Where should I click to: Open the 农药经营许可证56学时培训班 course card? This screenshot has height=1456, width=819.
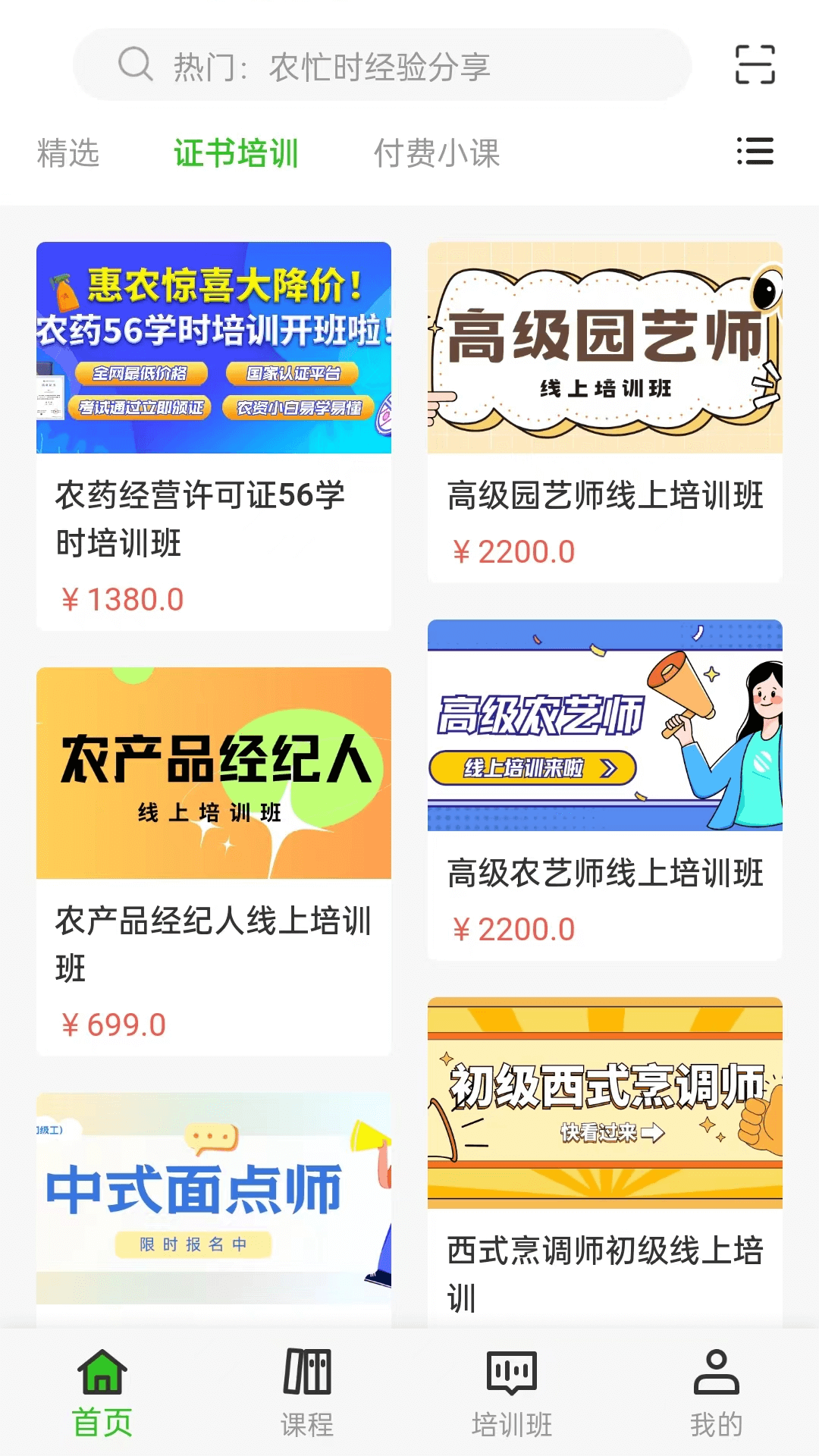[x=214, y=435]
